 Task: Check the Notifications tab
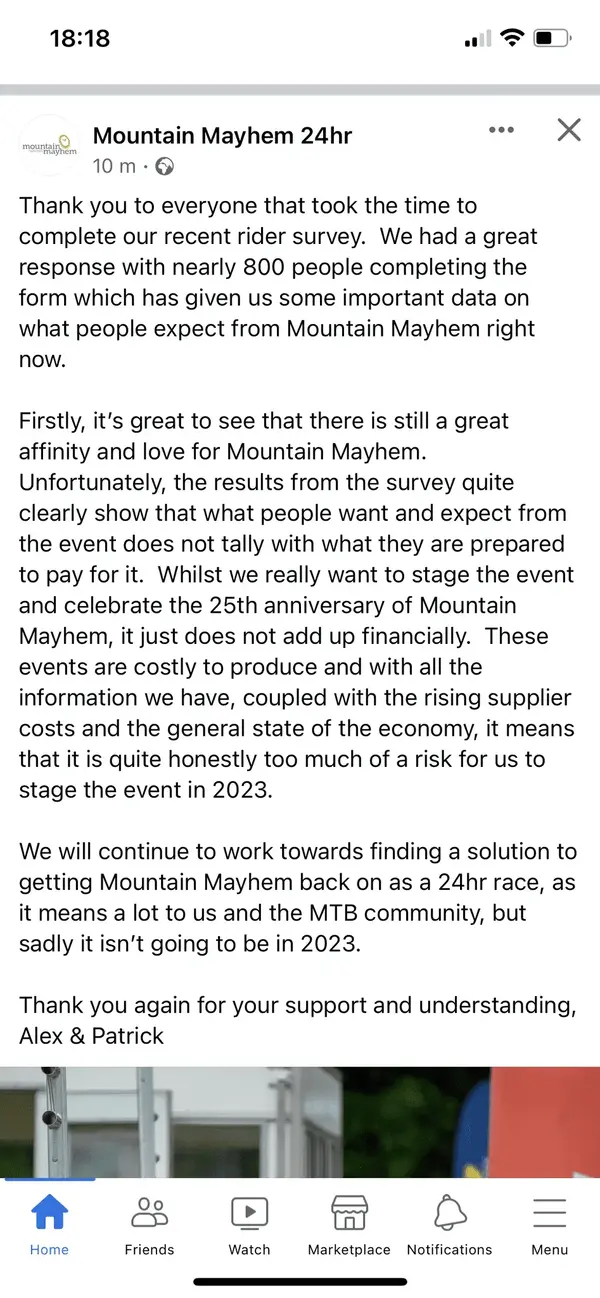coord(449,1226)
